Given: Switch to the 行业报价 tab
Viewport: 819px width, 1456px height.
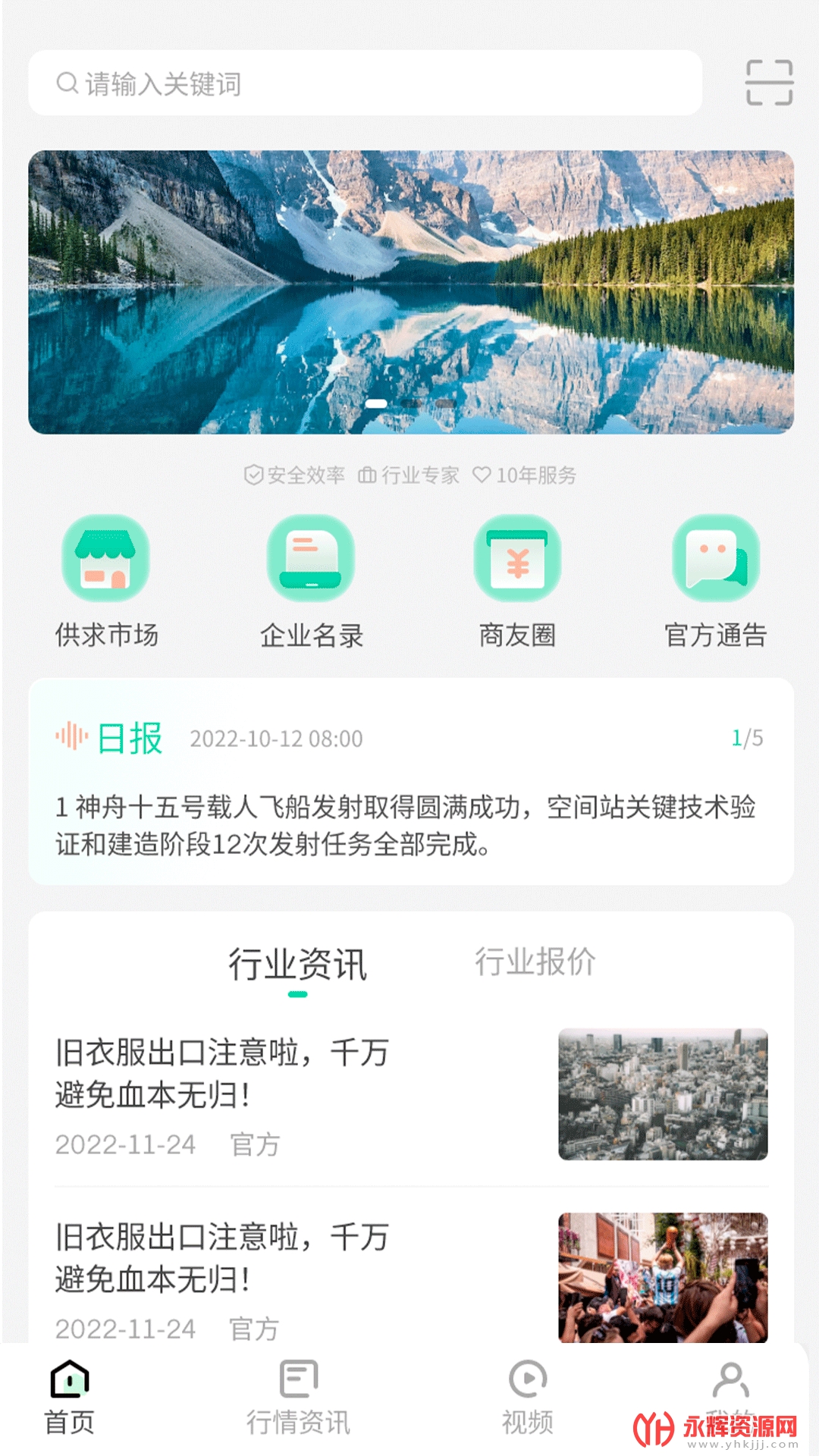Looking at the screenshot, I should tap(535, 962).
